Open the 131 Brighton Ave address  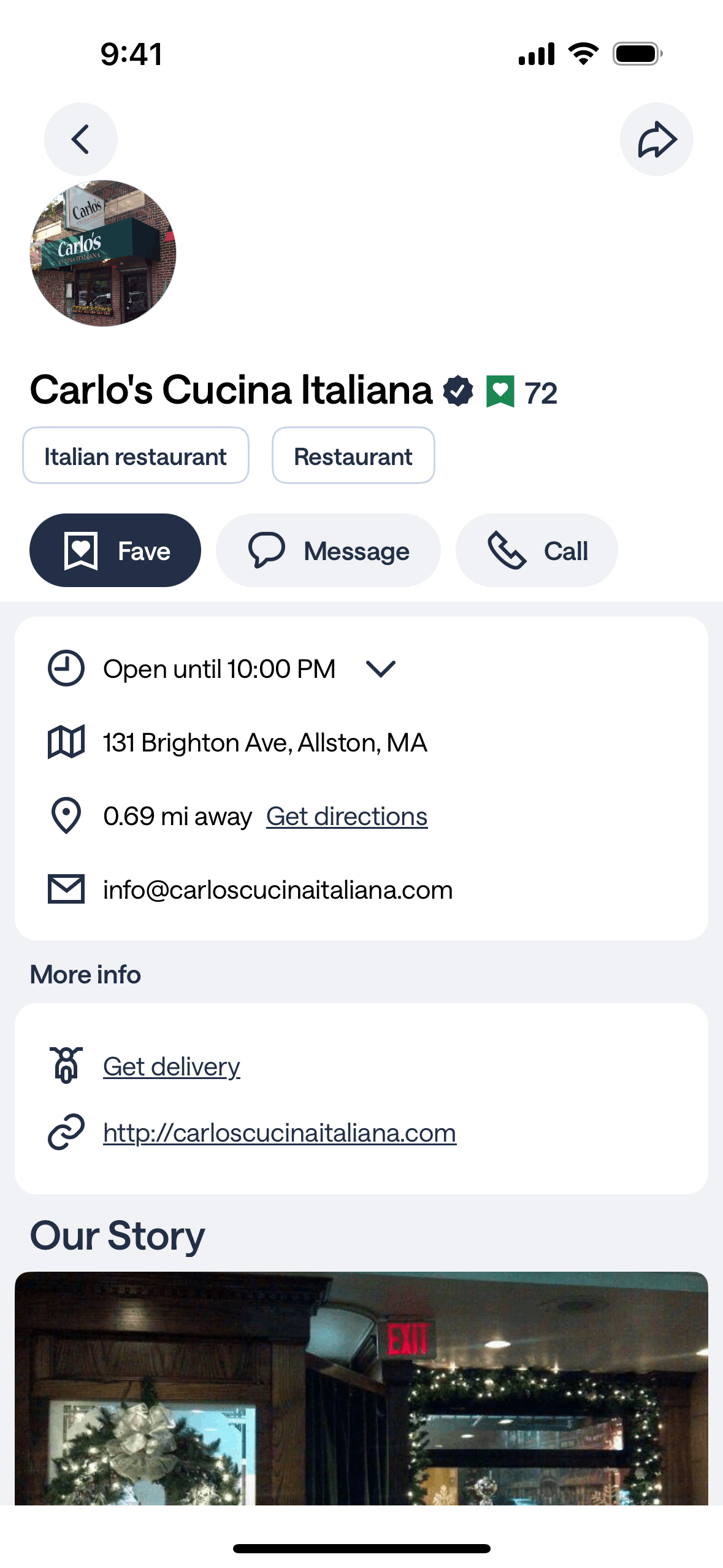click(x=265, y=743)
